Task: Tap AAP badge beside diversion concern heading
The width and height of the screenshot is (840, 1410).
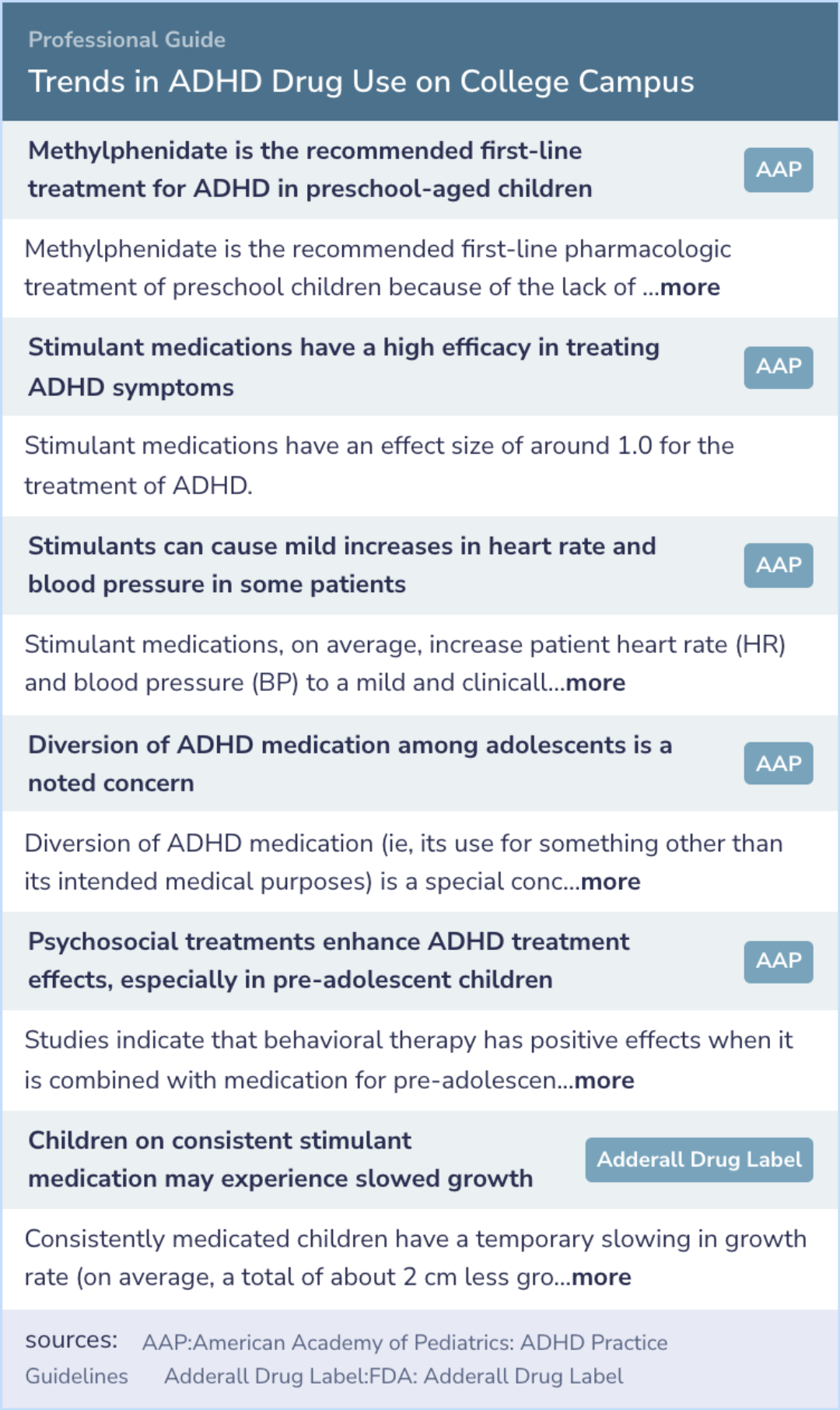Action: (x=778, y=763)
